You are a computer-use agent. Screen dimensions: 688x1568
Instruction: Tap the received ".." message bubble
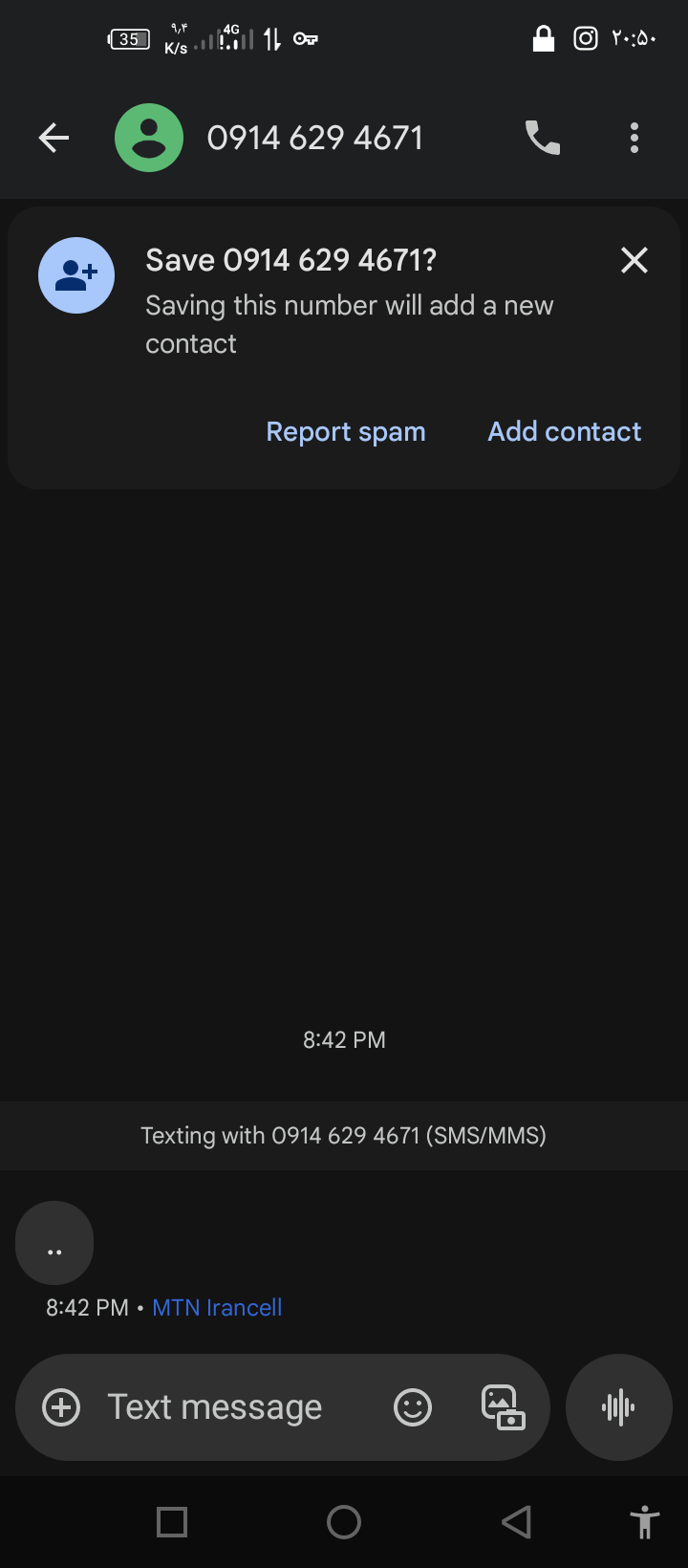(54, 1243)
